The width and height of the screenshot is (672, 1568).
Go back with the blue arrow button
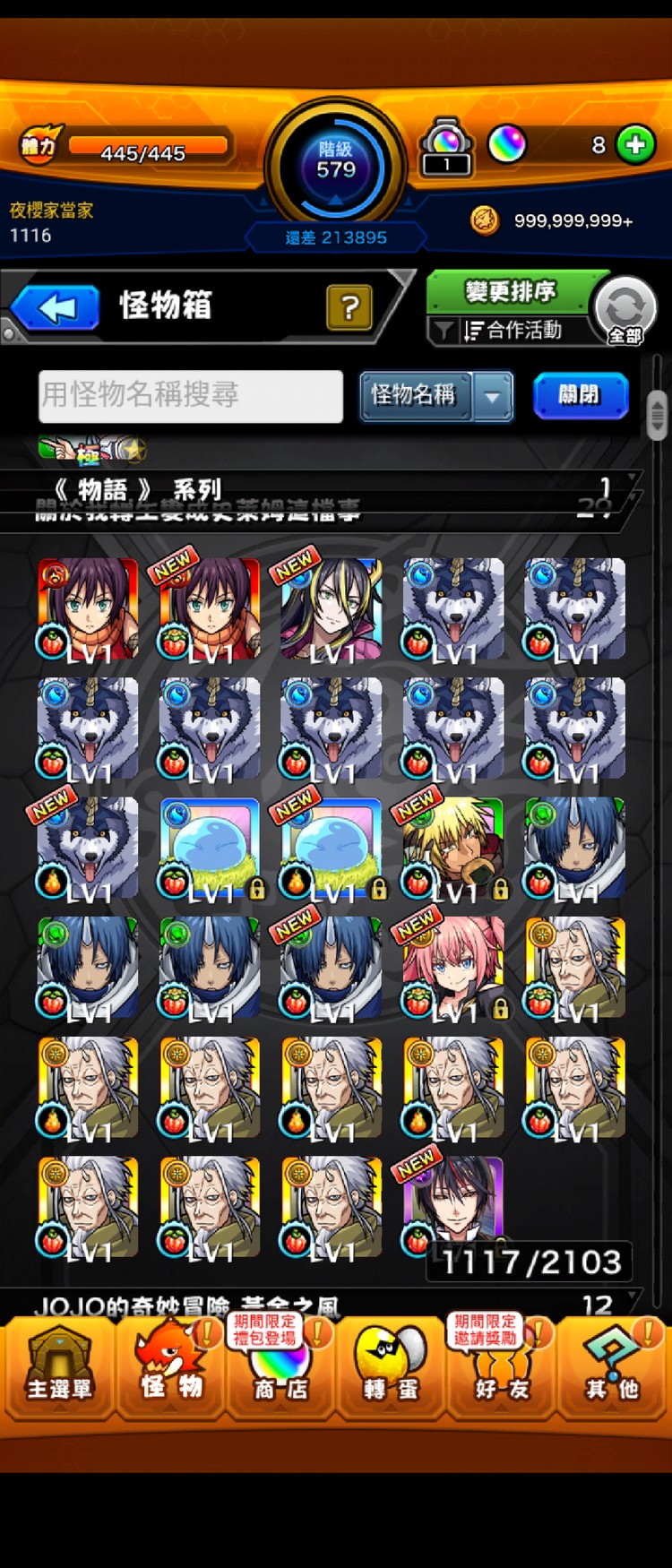[x=56, y=308]
